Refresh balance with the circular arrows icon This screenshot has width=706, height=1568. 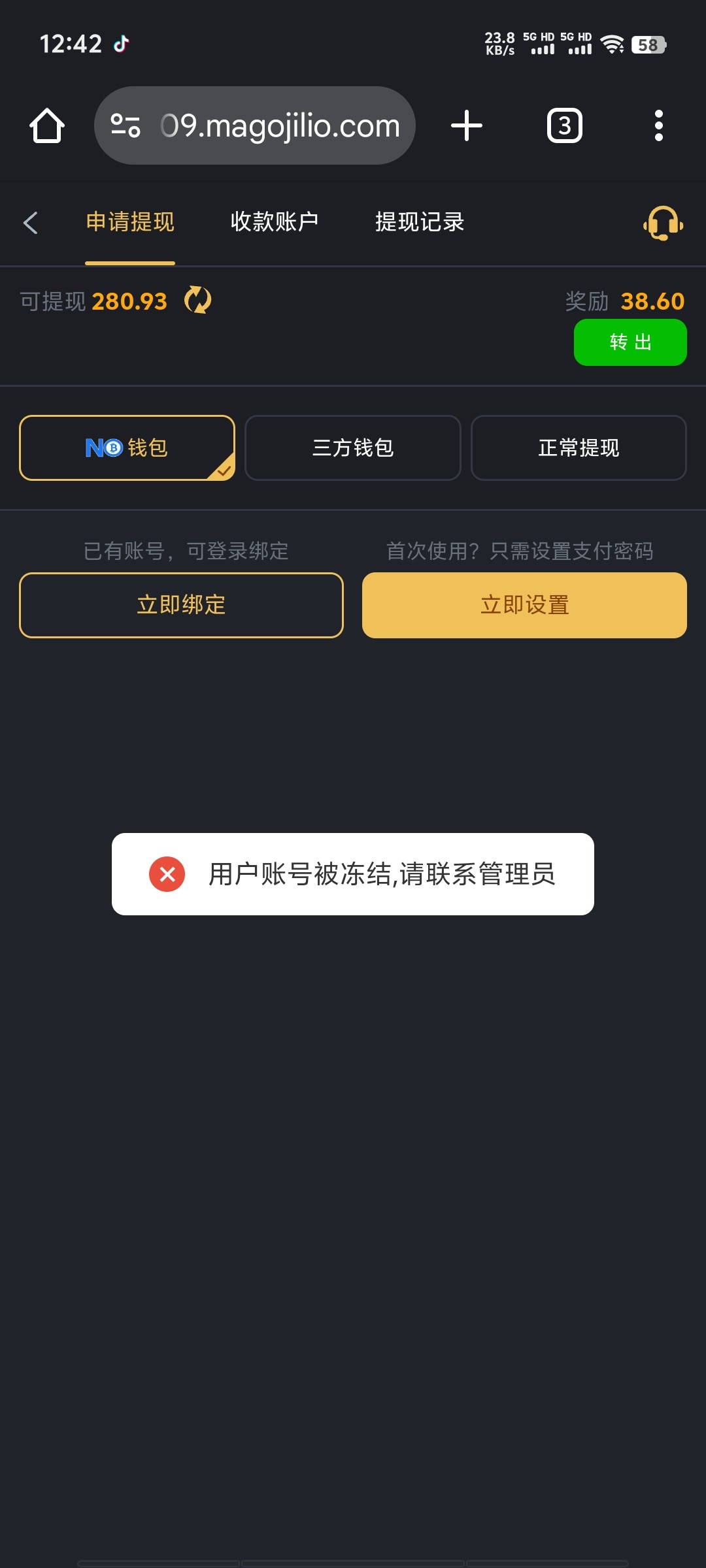click(197, 301)
